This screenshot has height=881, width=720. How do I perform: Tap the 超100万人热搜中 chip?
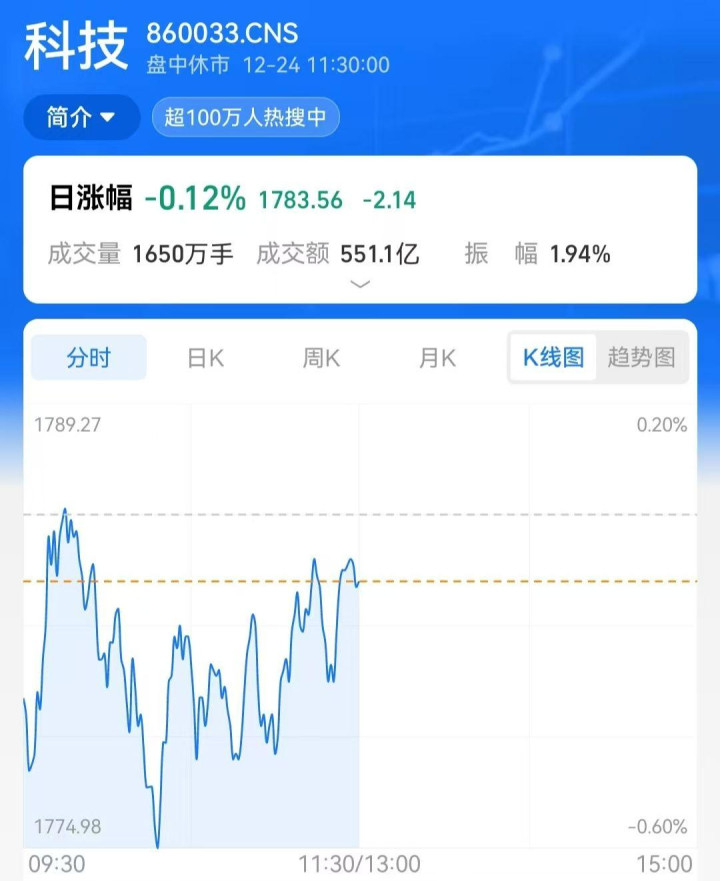(x=246, y=118)
